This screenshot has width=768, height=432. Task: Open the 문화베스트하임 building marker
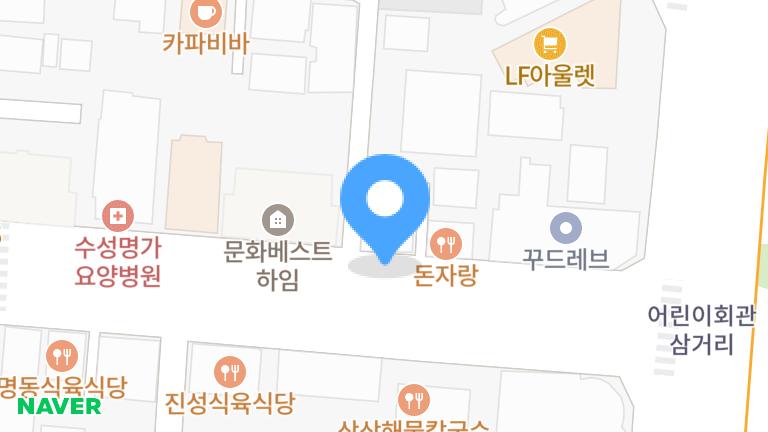[x=277, y=220]
